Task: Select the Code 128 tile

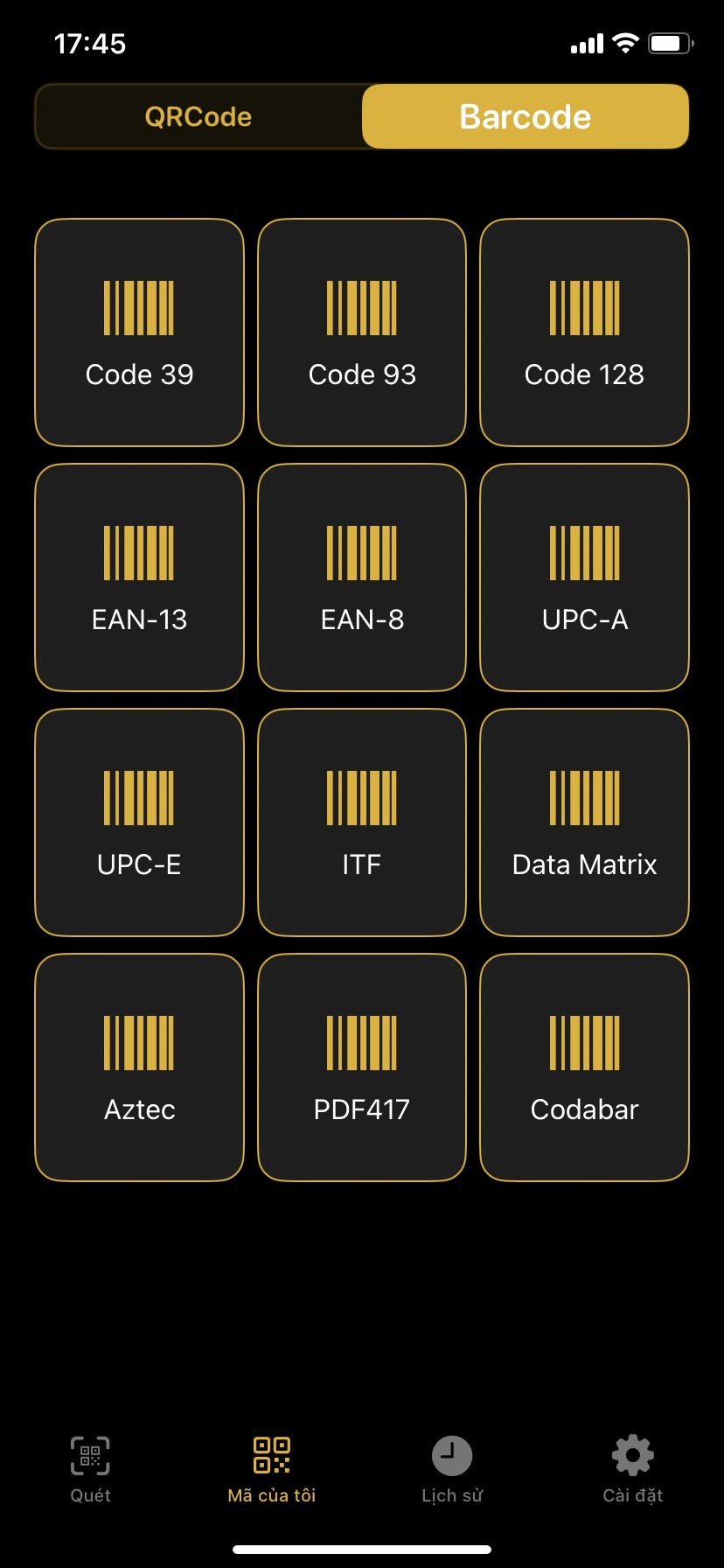Action: click(x=584, y=332)
